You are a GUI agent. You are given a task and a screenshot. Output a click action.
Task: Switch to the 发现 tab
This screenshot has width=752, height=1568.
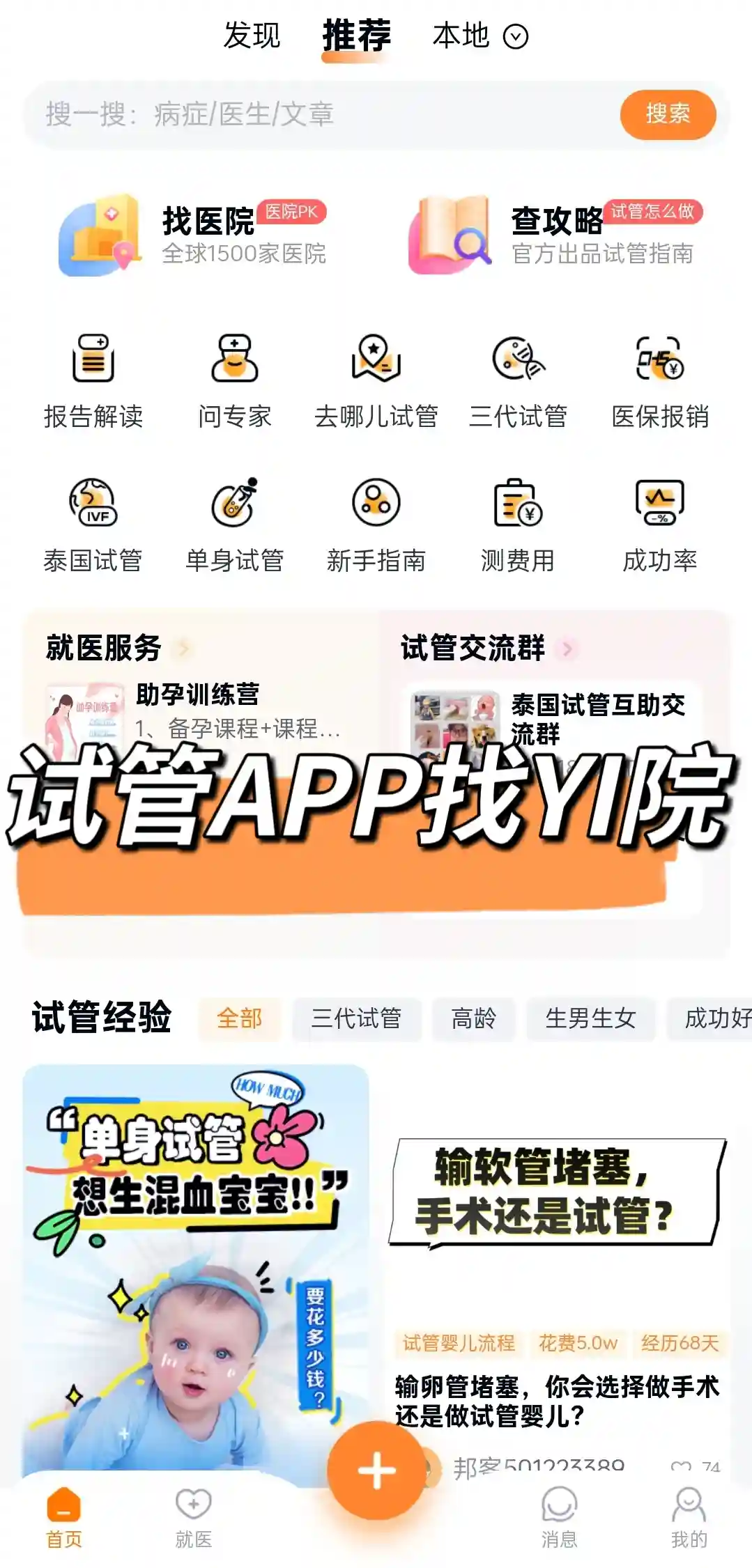[251, 36]
